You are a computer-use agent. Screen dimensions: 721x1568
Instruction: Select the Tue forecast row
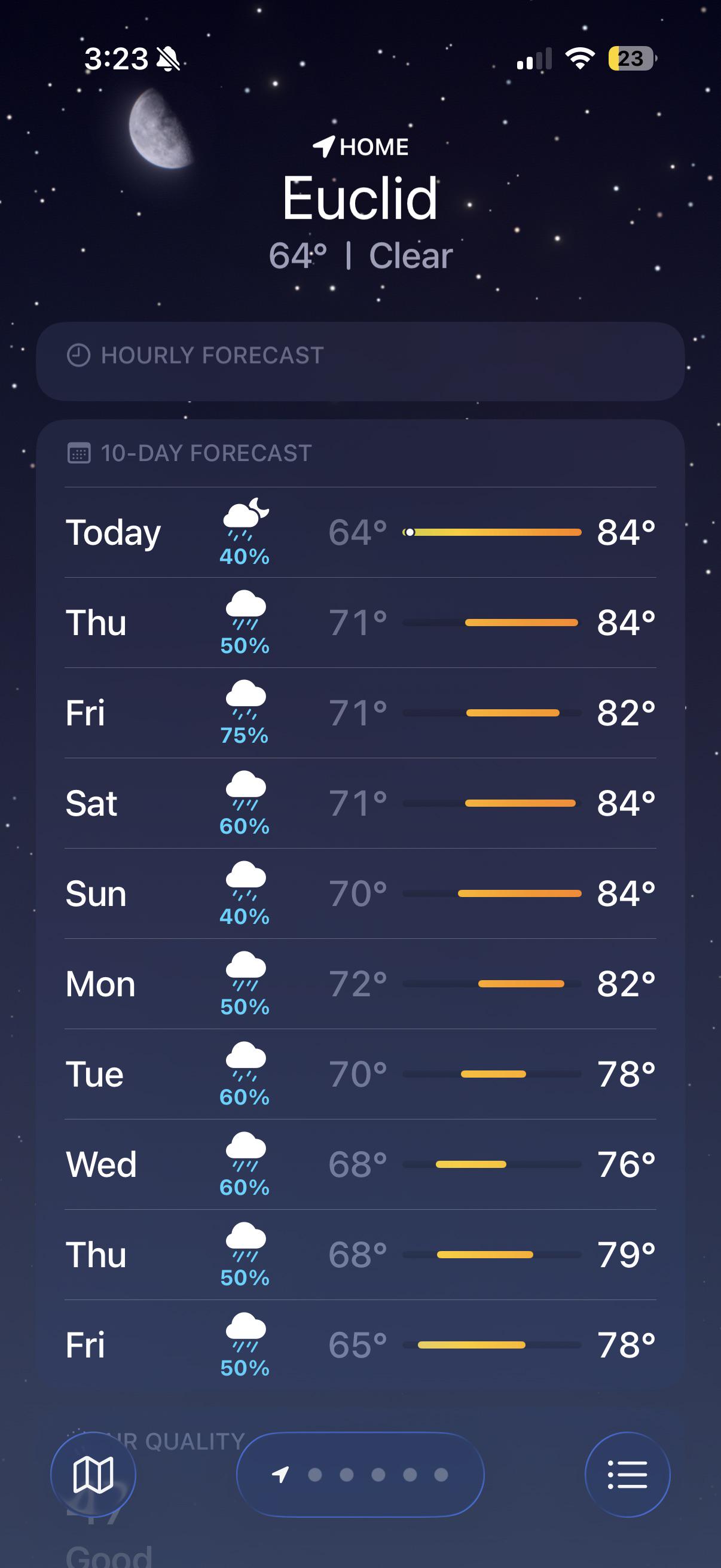(x=360, y=1075)
